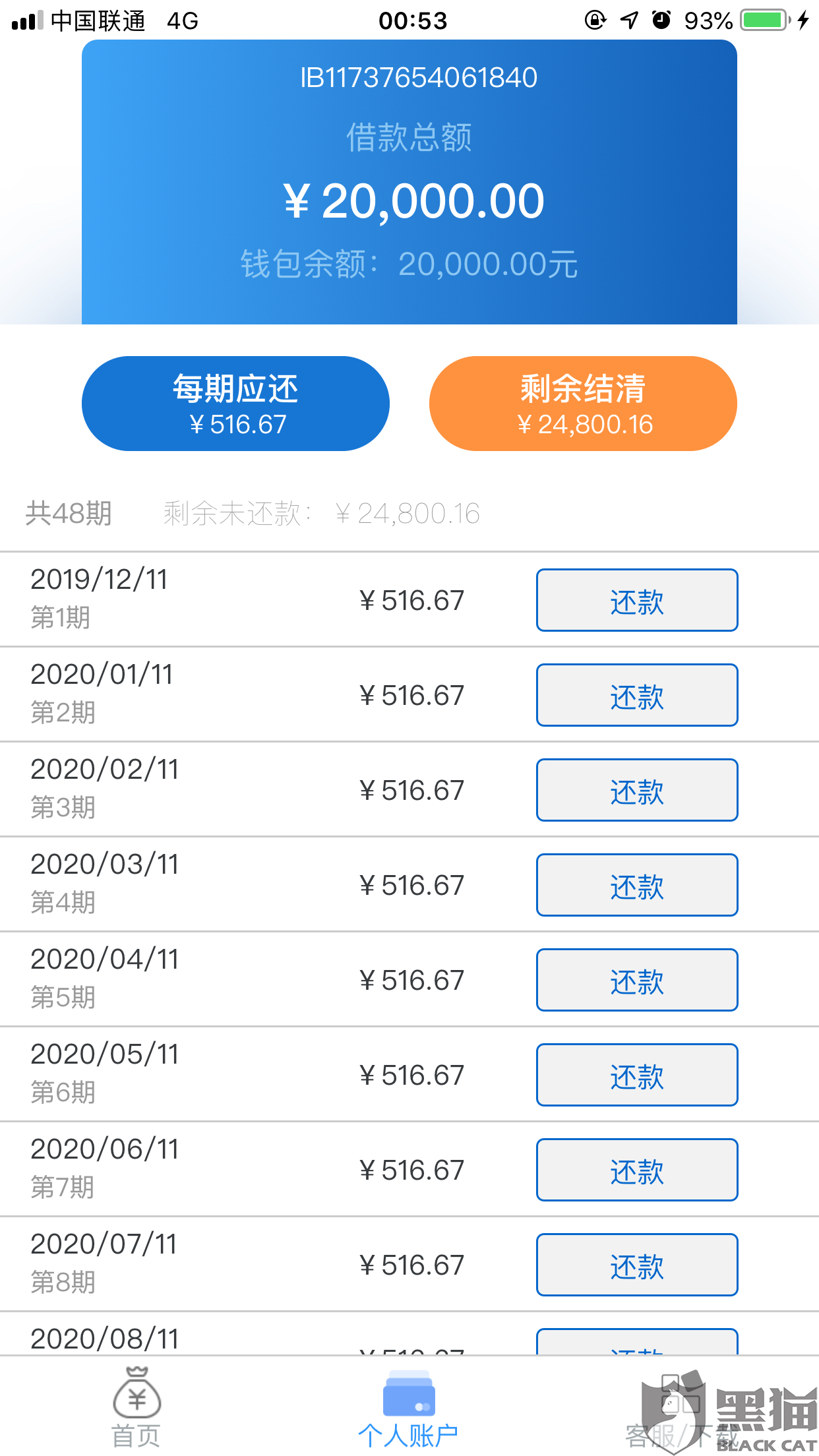Select 剩余结清 ¥24,800.16 to settle loan

click(x=583, y=404)
